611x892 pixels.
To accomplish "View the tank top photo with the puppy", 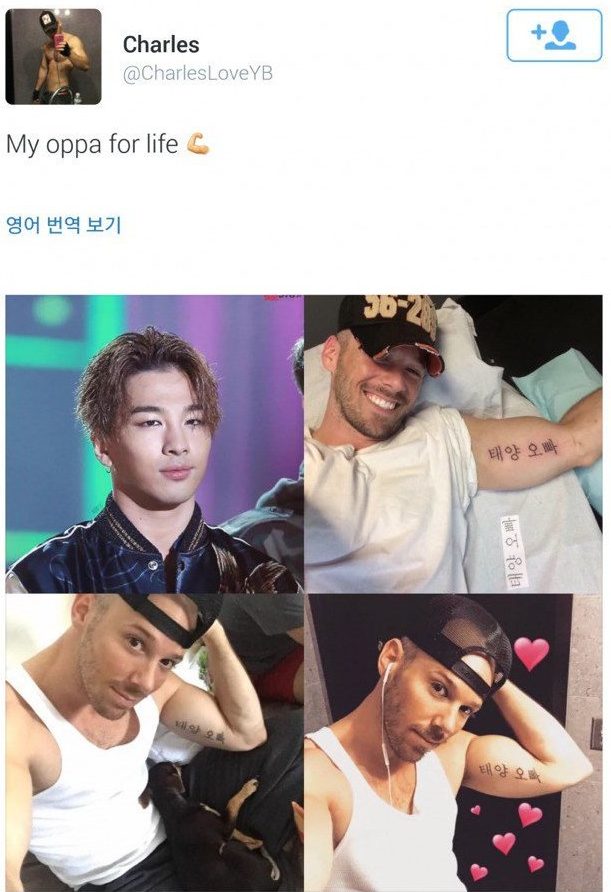I will (x=154, y=742).
